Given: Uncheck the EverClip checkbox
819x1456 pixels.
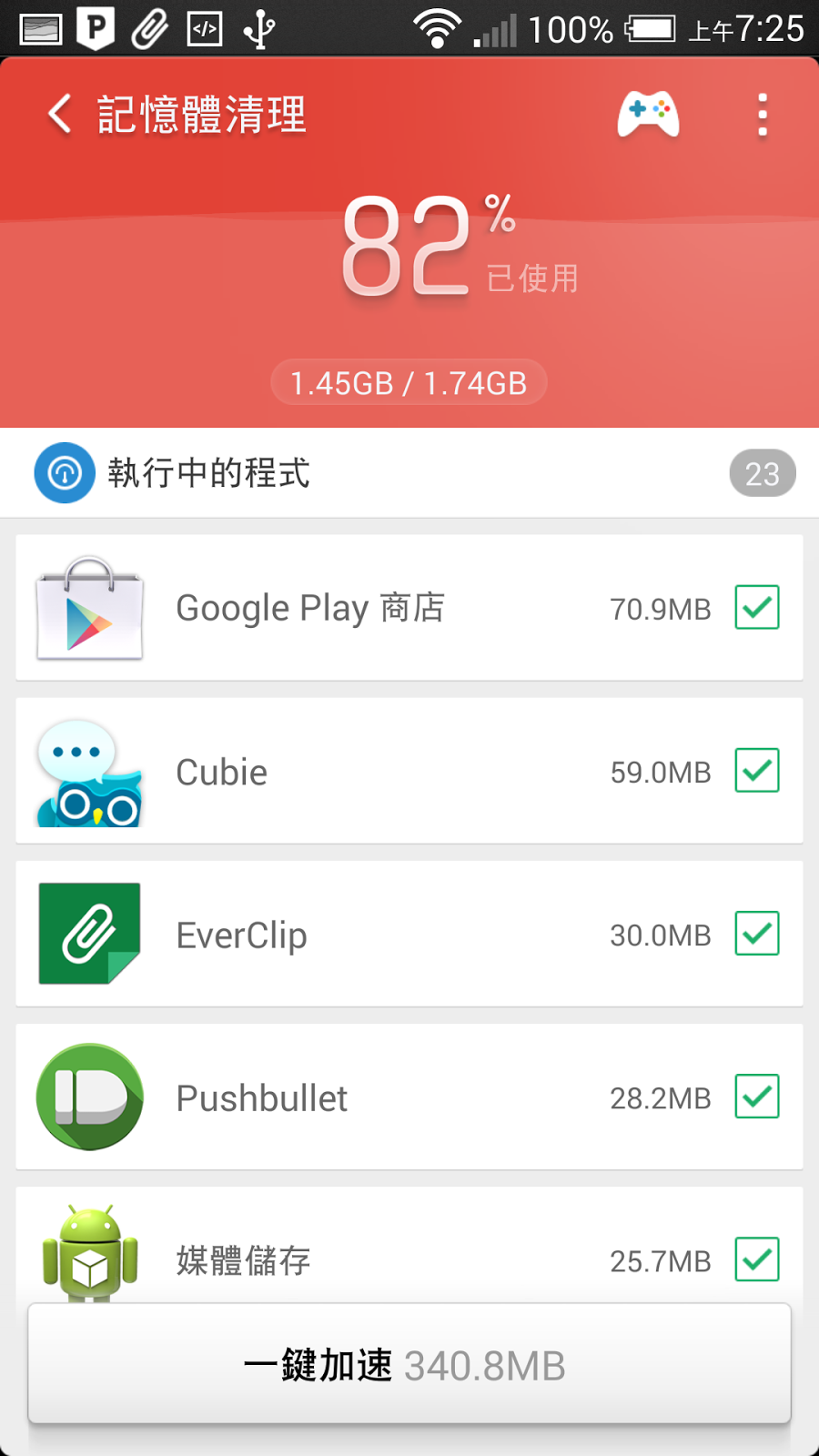Looking at the screenshot, I should 757,933.
